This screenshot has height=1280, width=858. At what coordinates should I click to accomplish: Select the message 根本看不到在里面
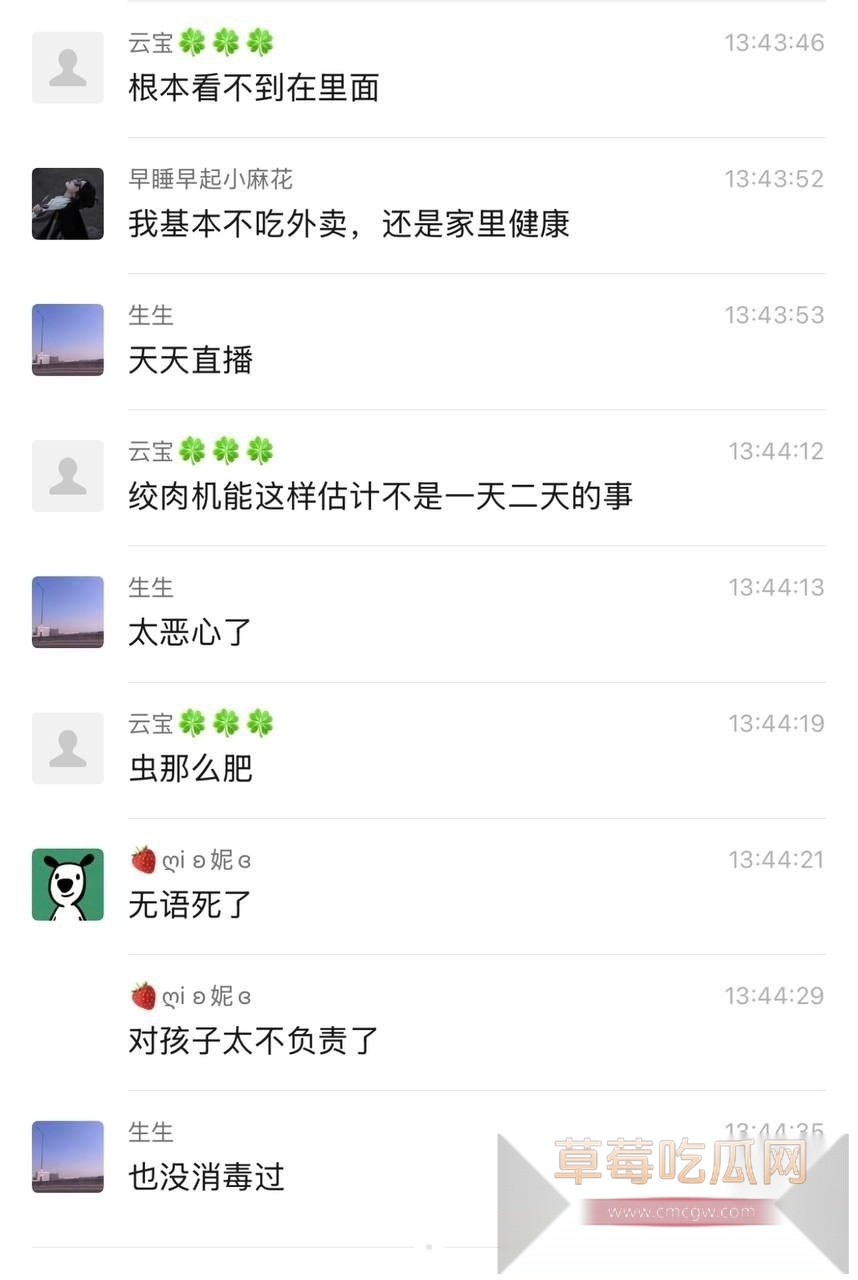[x=253, y=88]
